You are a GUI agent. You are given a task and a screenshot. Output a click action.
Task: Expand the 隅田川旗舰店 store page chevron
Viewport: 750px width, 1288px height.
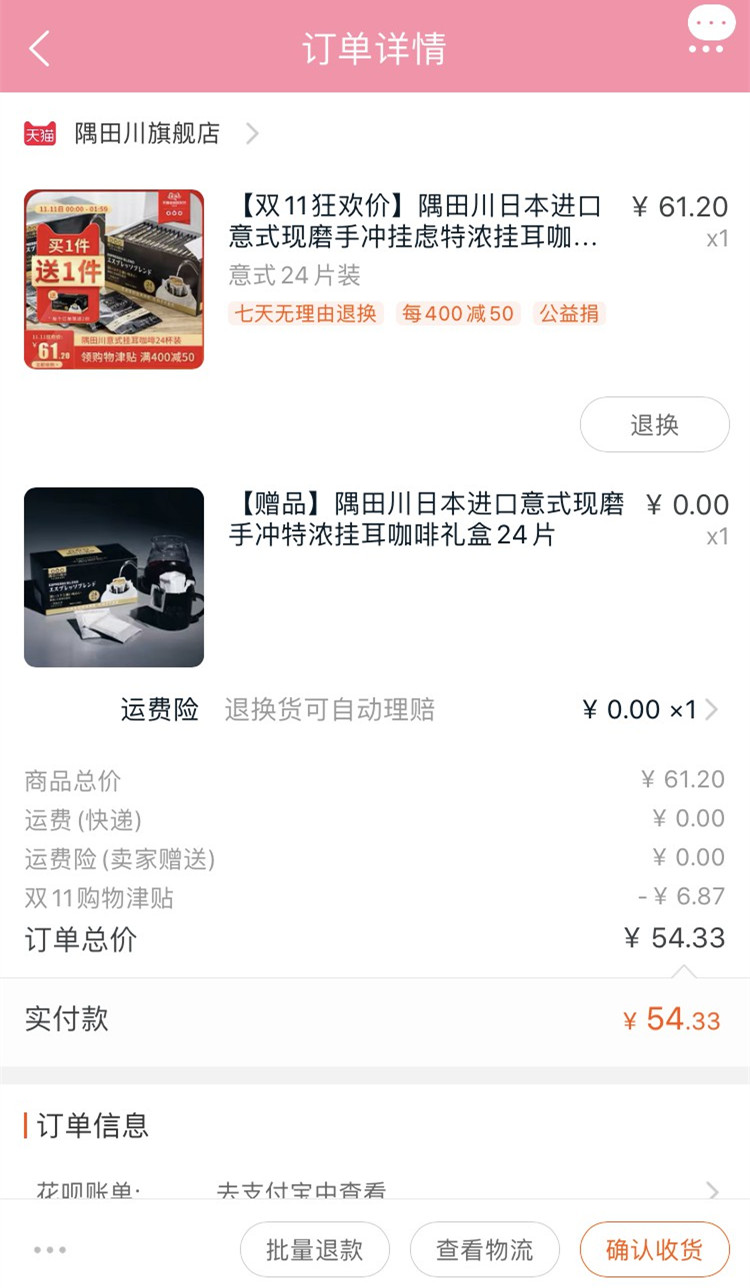251,133
